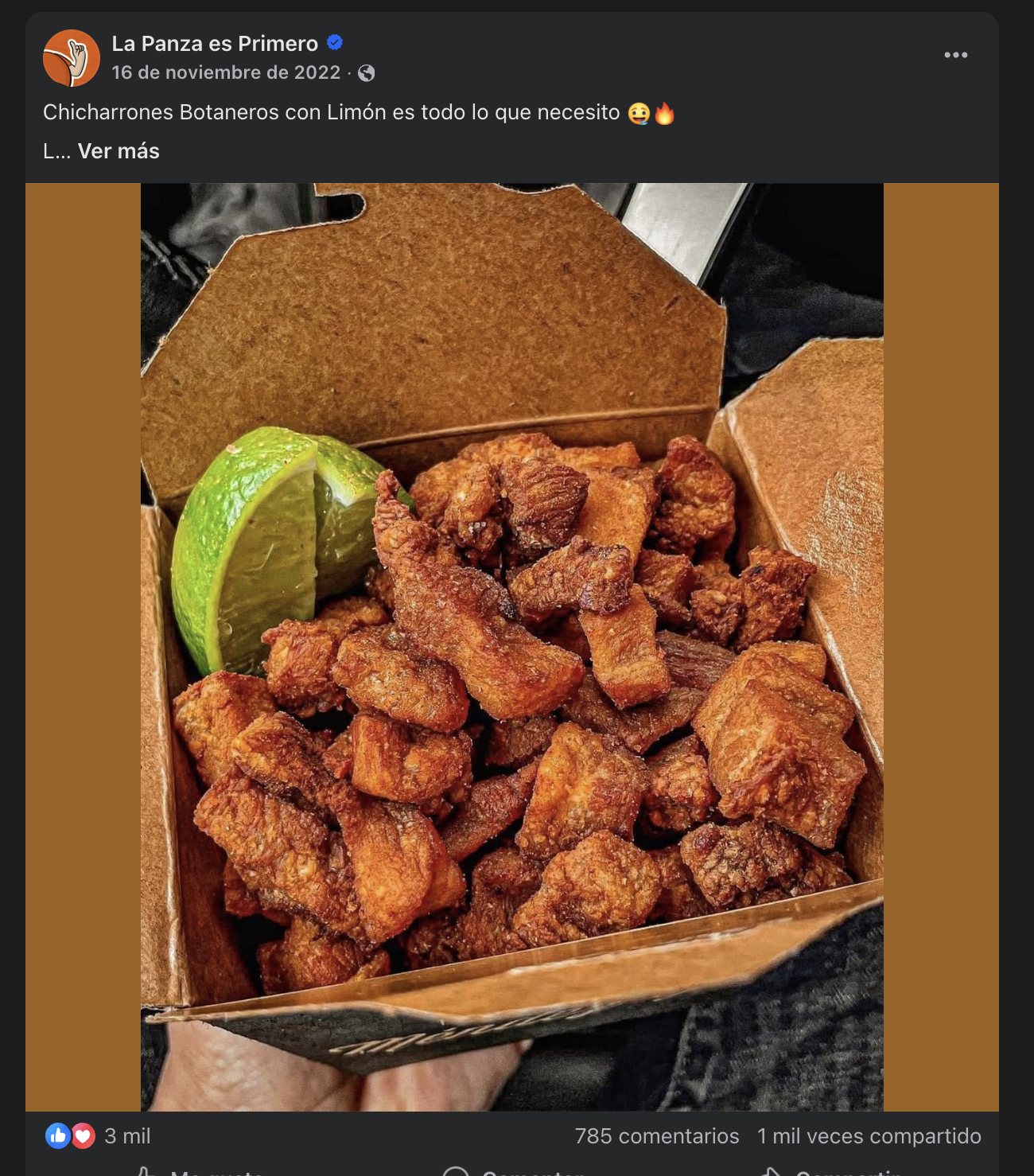Toggle Me gusta on the post
Image resolution: width=1034 pixels, height=1176 pixels.
click(203, 1172)
